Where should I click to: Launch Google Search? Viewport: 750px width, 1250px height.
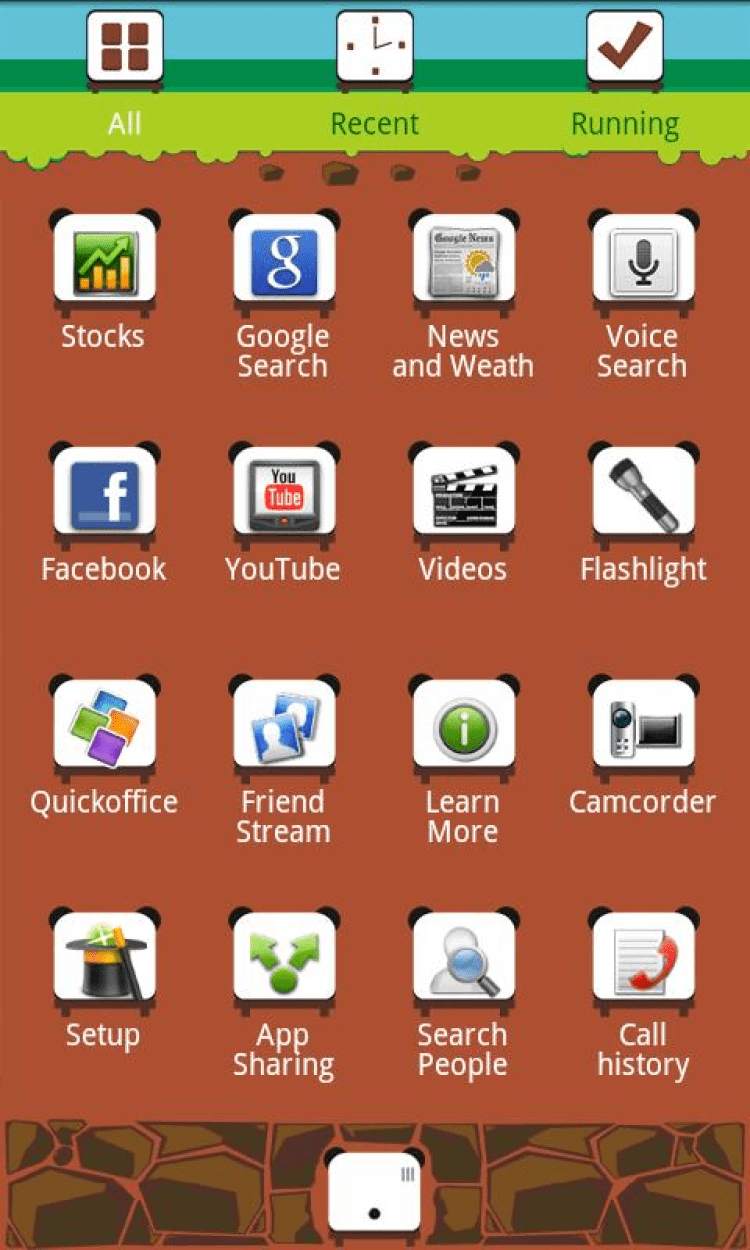tap(283, 260)
